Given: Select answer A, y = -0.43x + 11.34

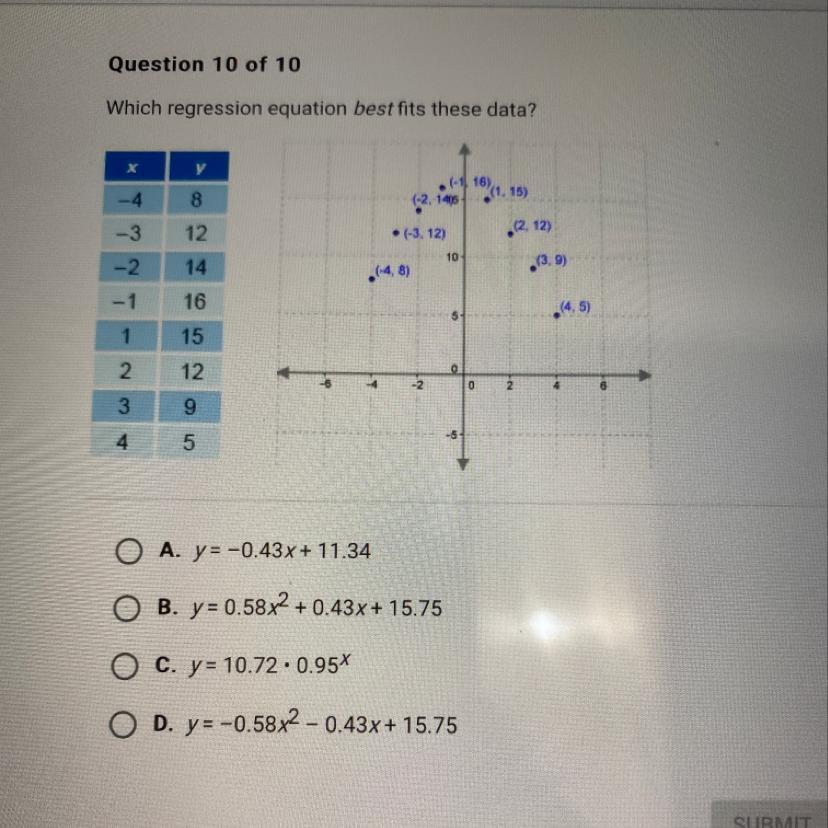Looking at the screenshot, I should click(125, 550).
